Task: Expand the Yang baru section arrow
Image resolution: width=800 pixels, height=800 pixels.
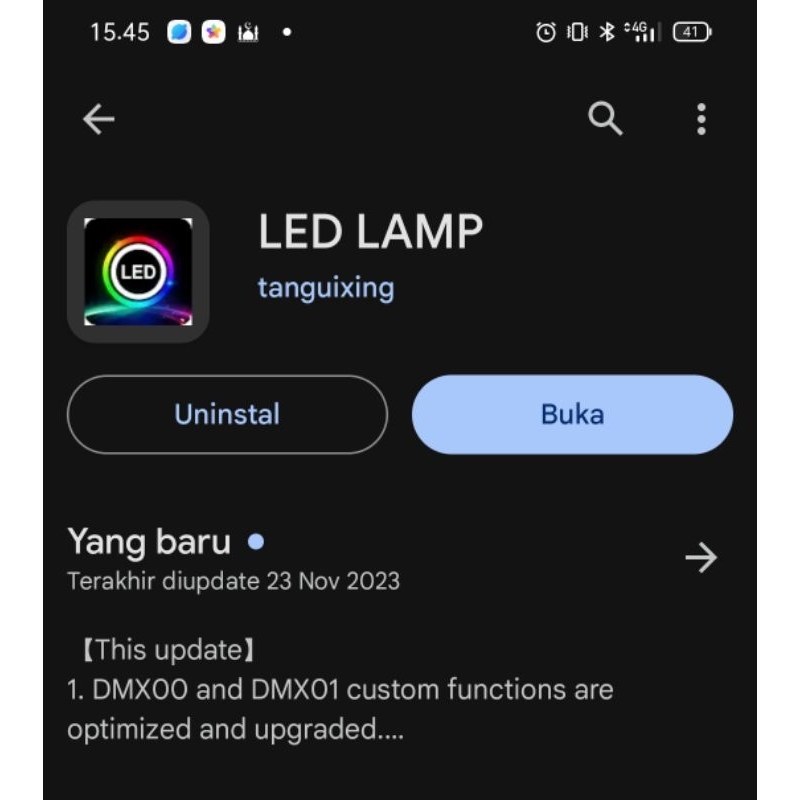Action: [701, 558]
